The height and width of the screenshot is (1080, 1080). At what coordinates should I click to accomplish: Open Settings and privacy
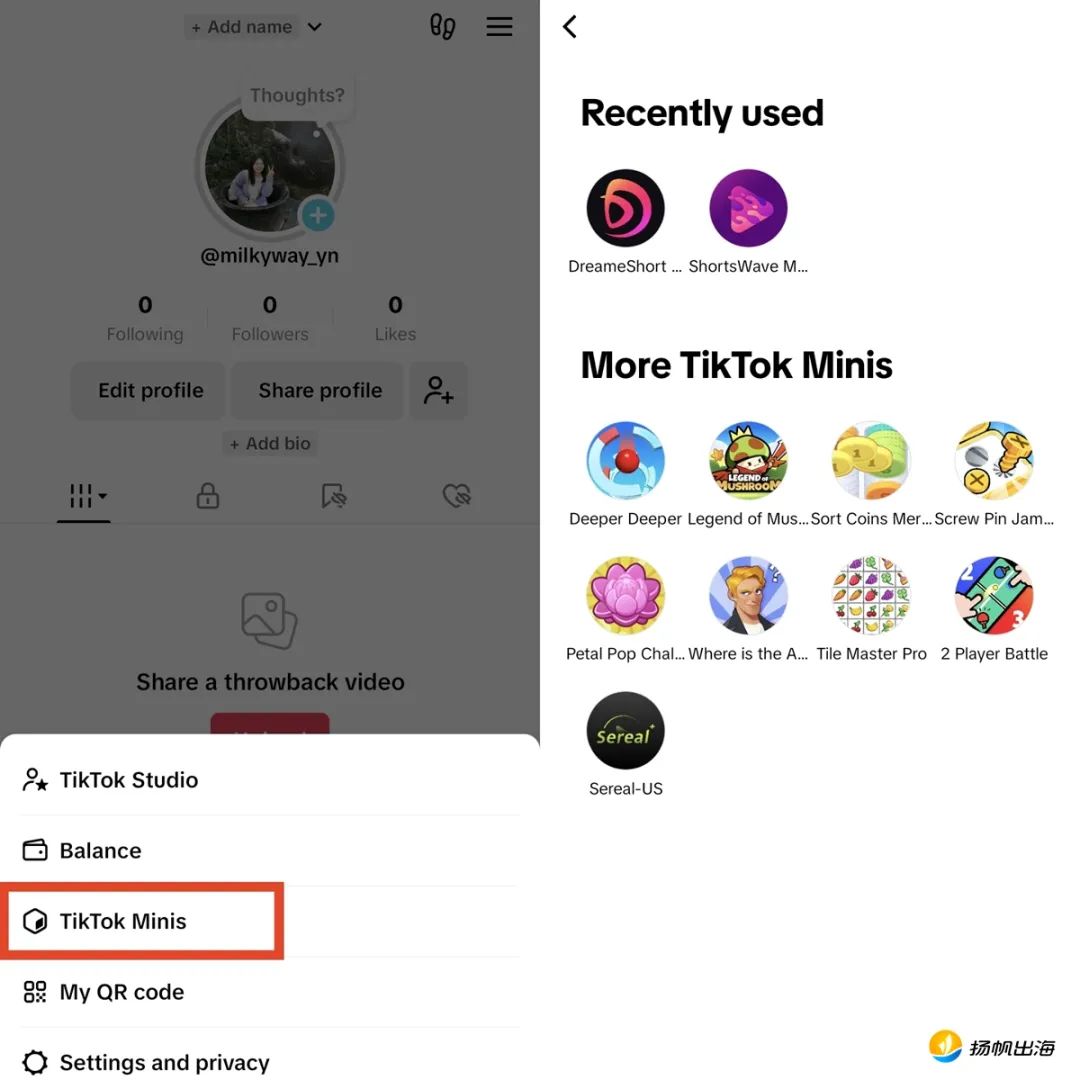[164, 1062]
